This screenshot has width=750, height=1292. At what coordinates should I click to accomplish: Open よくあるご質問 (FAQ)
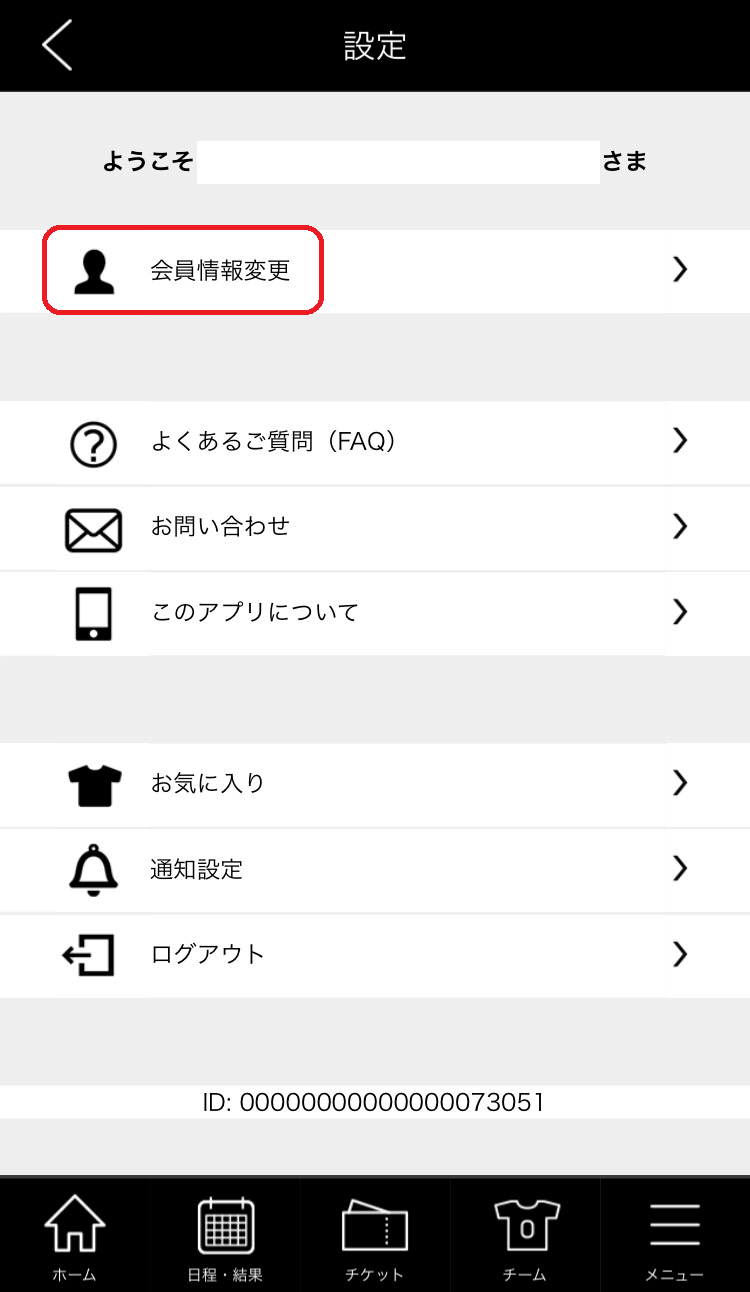[x=375, y=442]
